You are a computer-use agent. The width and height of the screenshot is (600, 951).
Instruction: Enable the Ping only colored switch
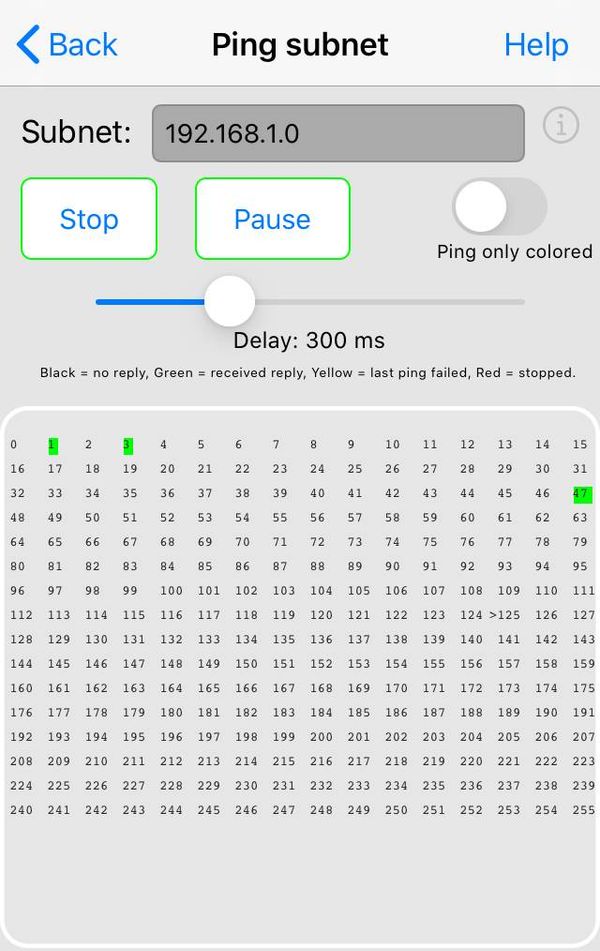pyautogui.click(x=500, y=207)
